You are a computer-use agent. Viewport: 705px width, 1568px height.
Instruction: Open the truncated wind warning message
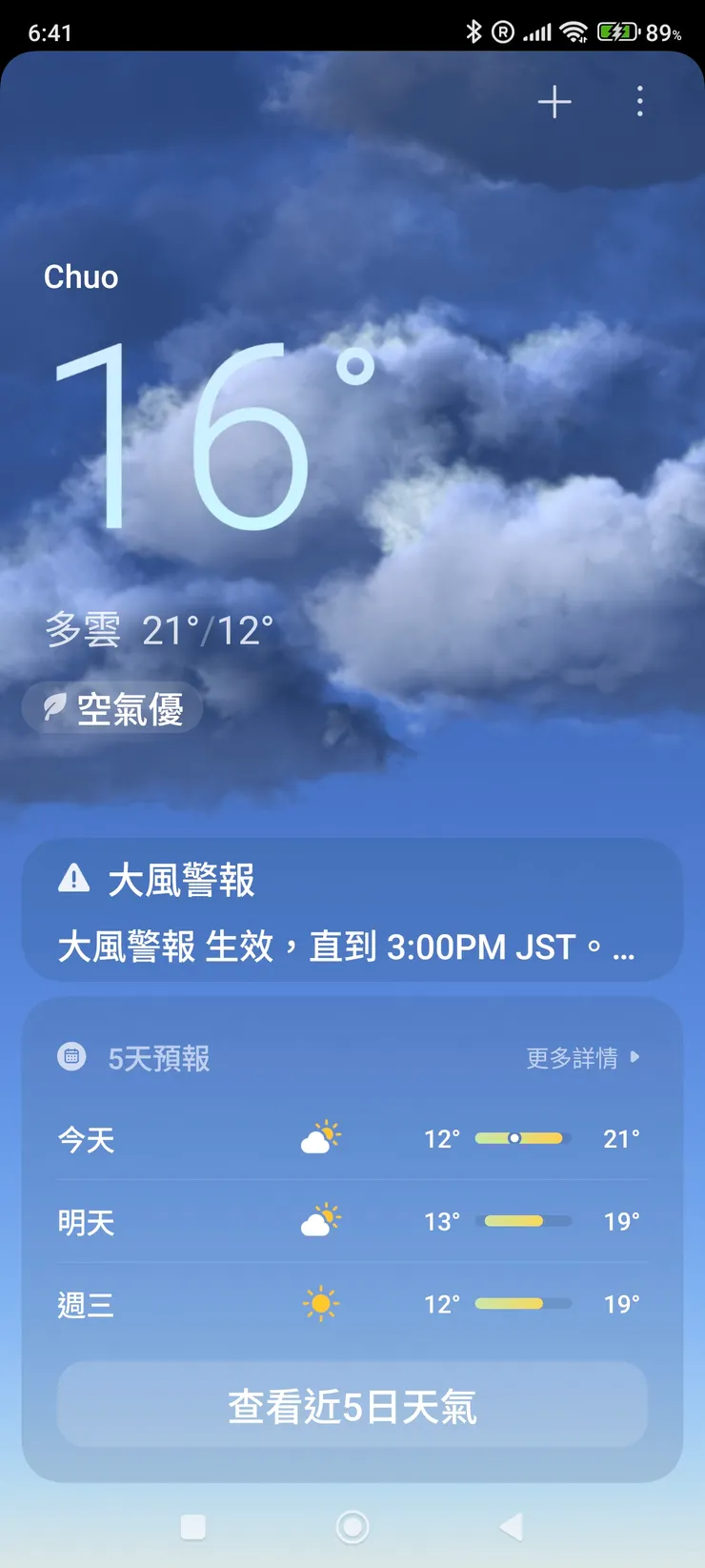coord(352,946)
